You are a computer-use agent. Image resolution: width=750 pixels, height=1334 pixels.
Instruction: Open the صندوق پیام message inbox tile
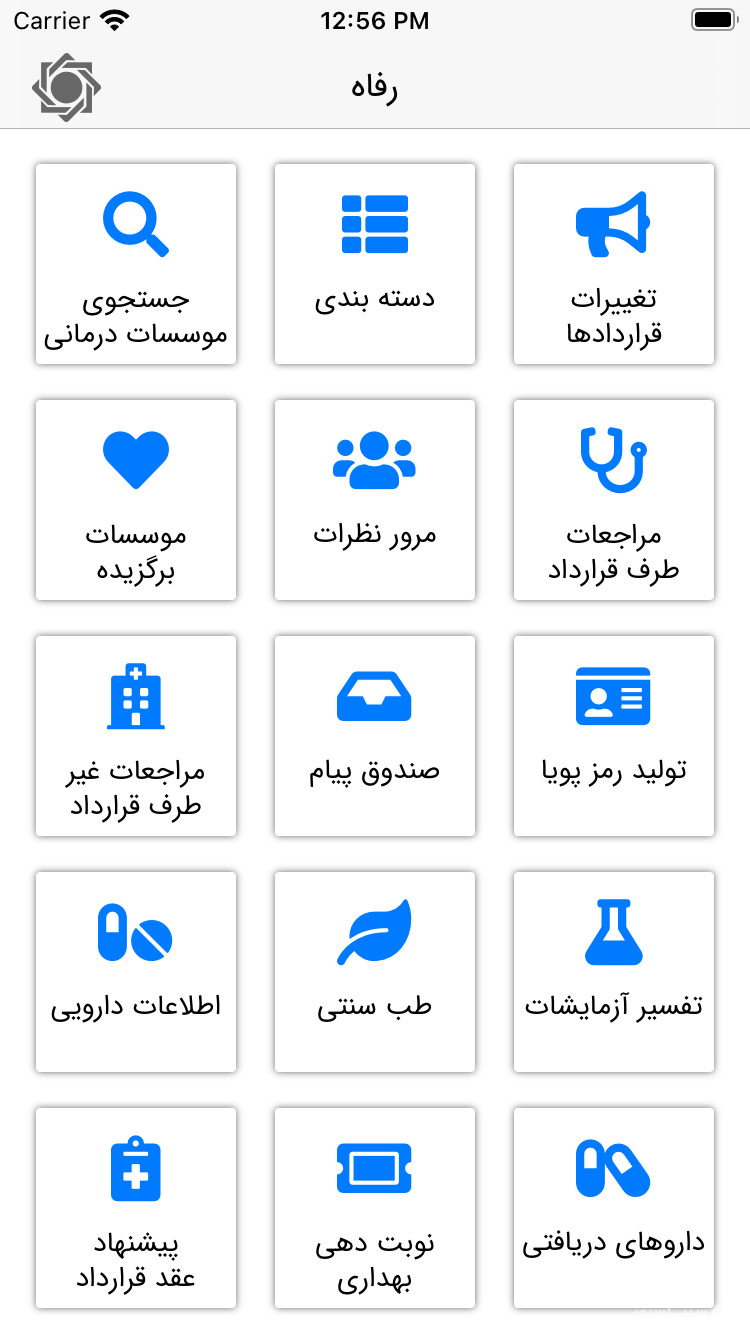click(374, 735)
